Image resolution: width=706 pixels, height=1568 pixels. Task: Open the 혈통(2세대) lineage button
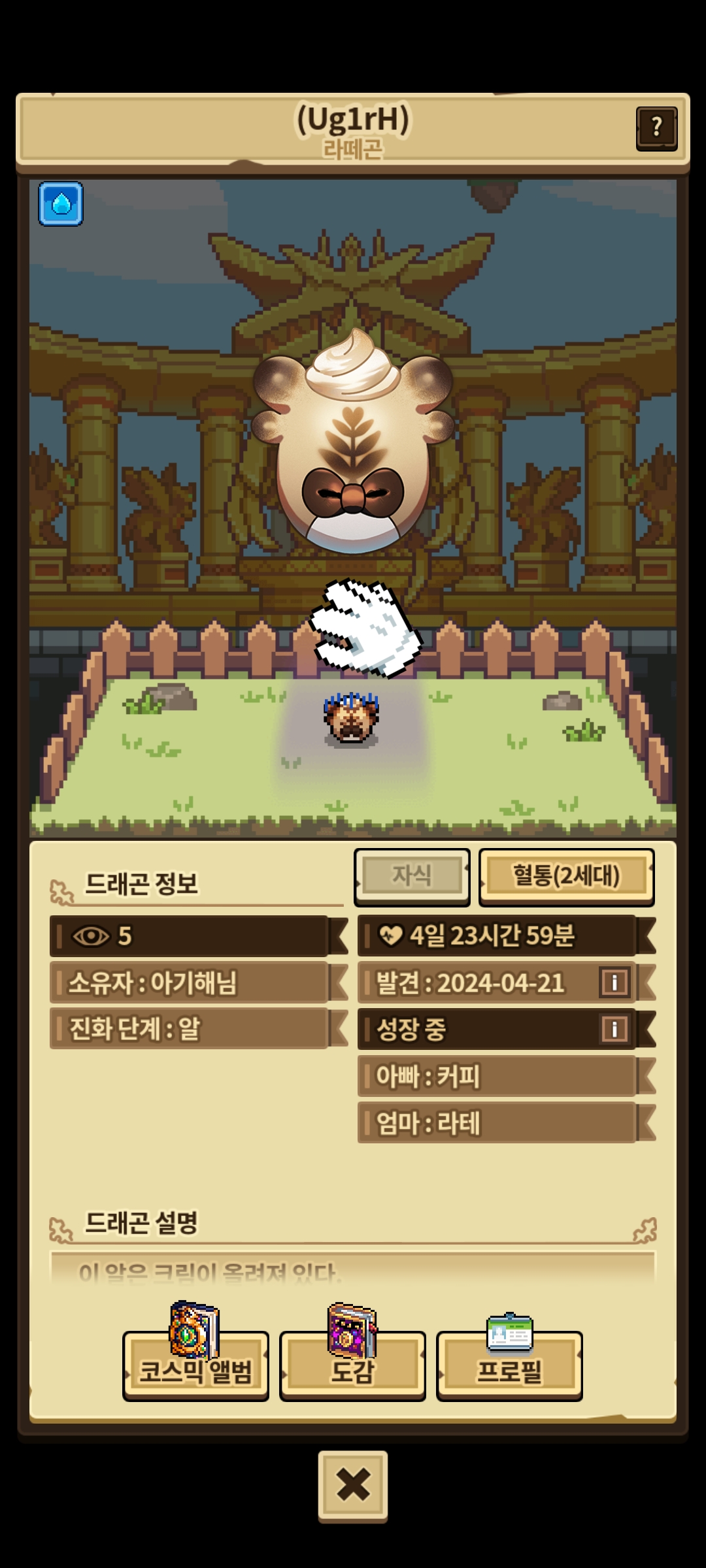tap(566, 877)
